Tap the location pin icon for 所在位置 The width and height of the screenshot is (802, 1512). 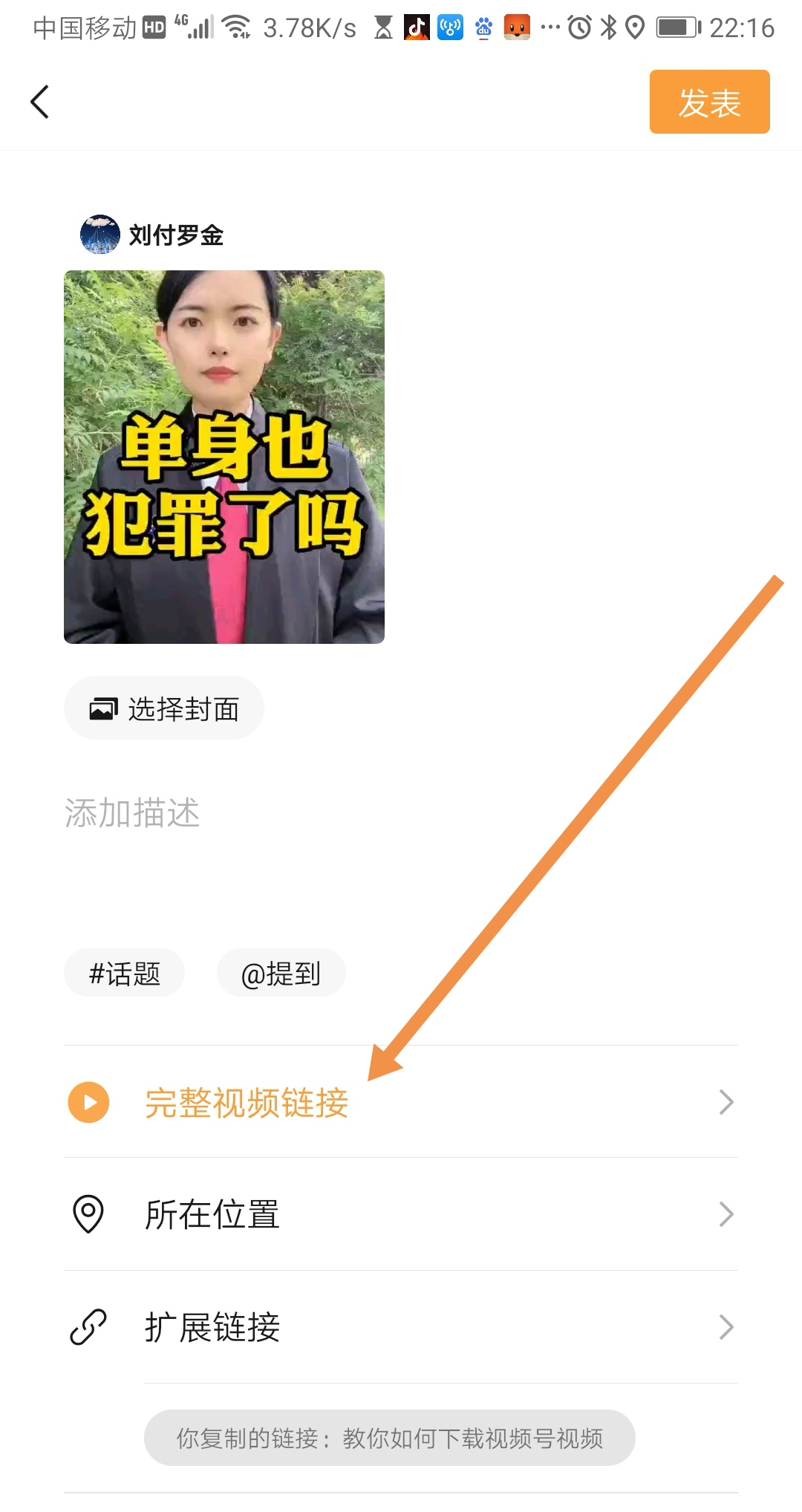tap(88, 1215)
